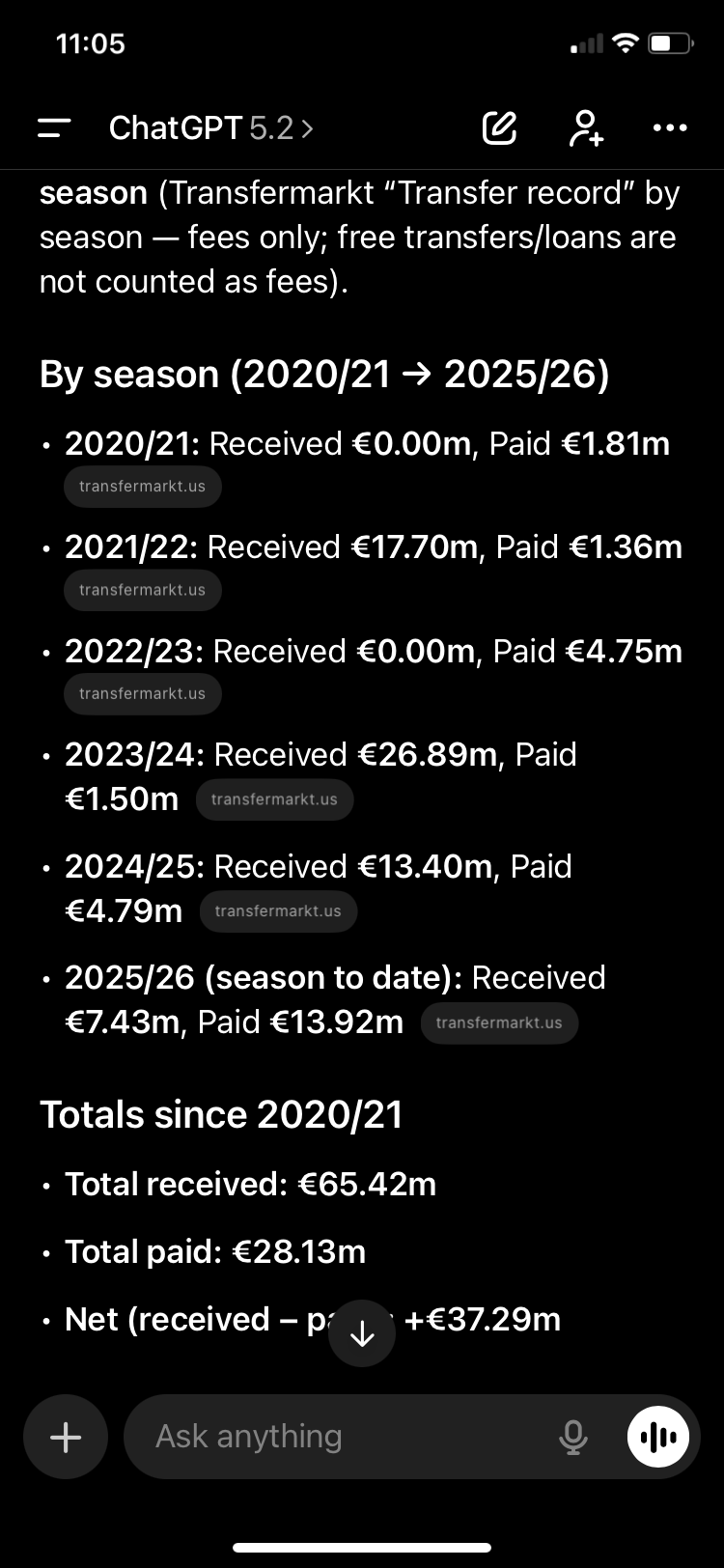Start voice dictation with the microphone
This screenshot has width=724, height=1568.
click(x=573, y=1437)
